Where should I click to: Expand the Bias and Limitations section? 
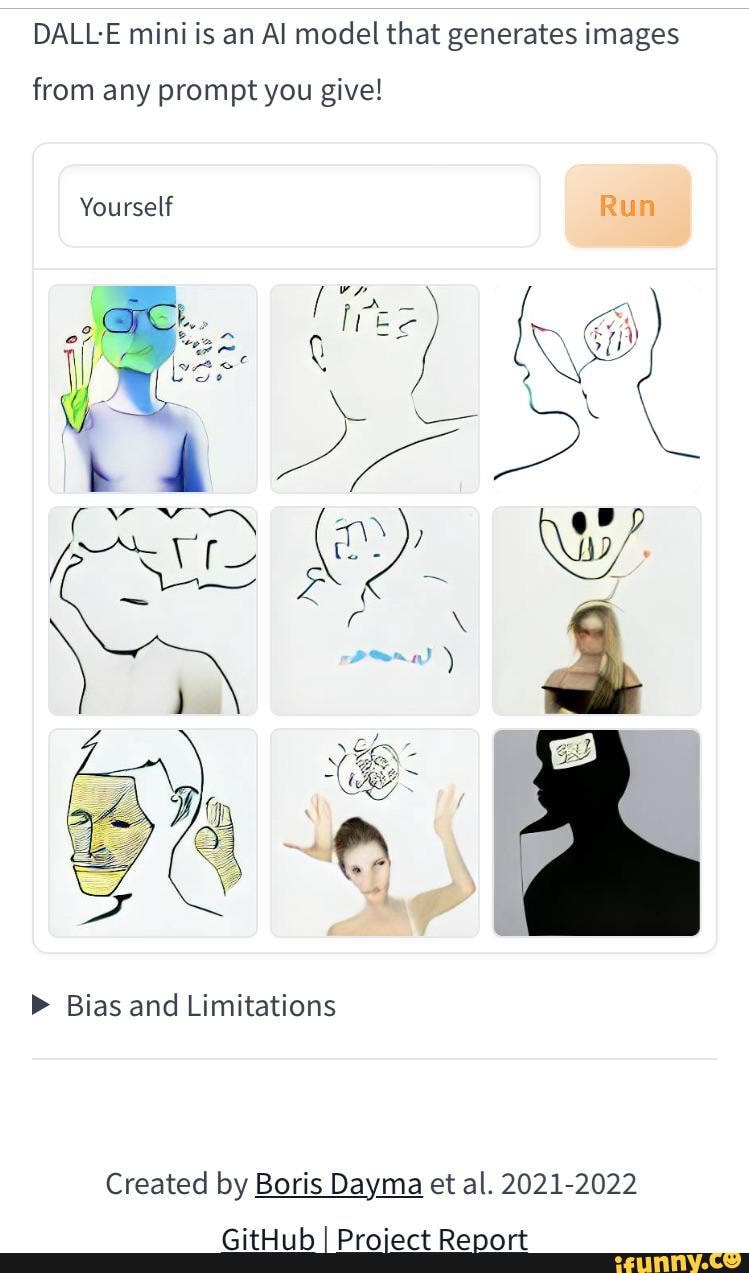(x=200, y=1005)
